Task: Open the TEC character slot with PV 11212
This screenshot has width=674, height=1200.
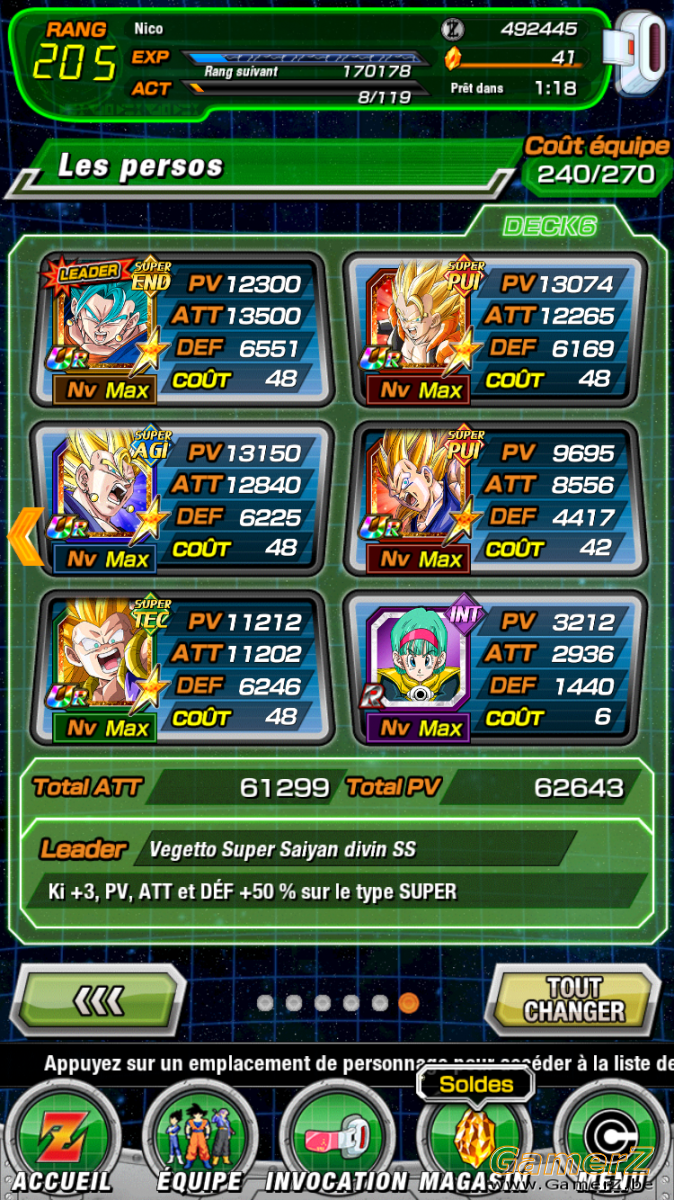Action: click(180, 668)
